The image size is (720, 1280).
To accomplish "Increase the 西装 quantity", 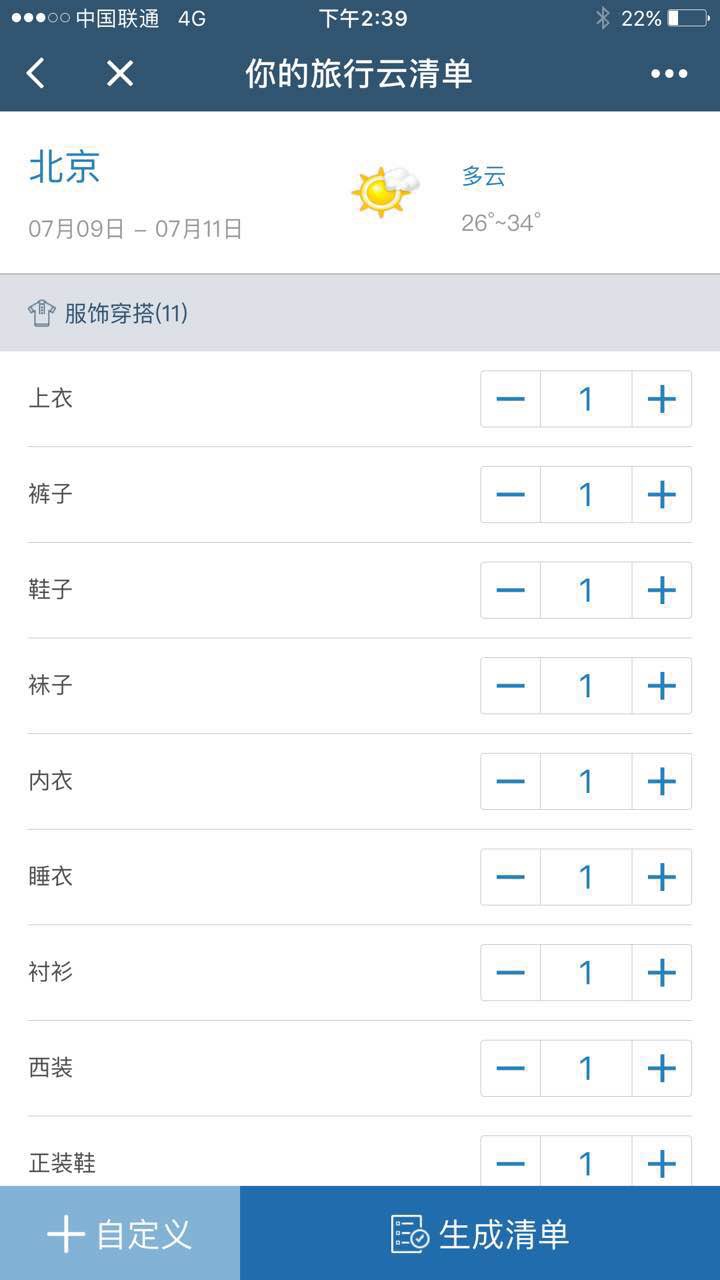I will 661,1068.
